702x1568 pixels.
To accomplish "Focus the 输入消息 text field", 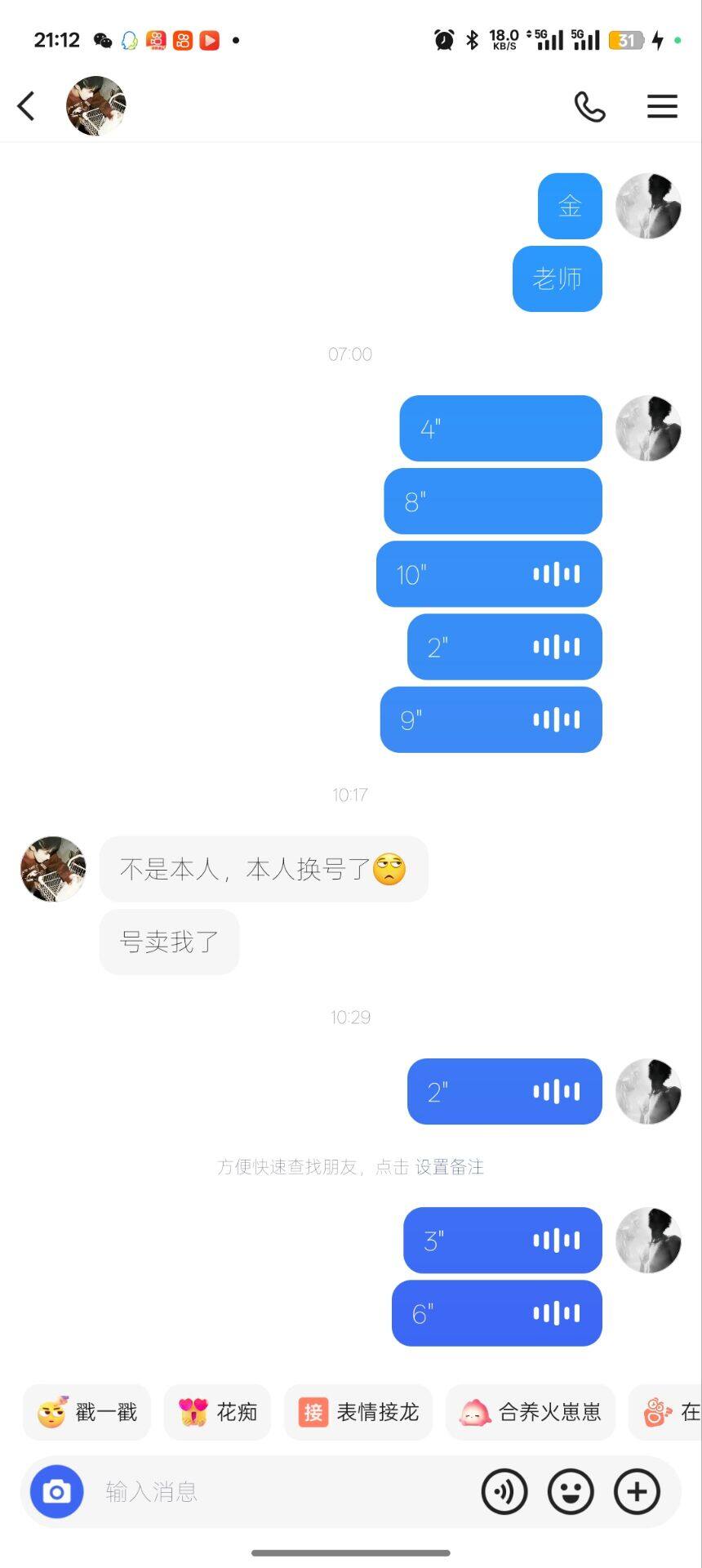I will click(278, 1492).
